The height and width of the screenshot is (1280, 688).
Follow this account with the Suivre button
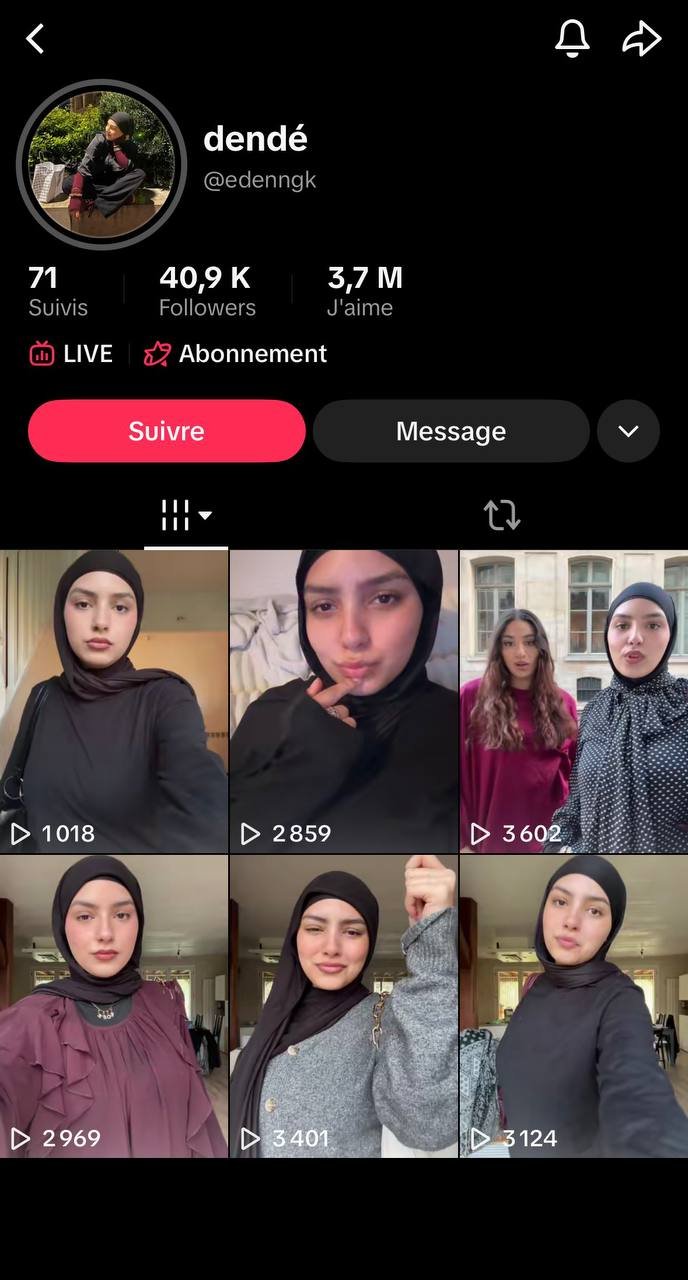[166, 431]
